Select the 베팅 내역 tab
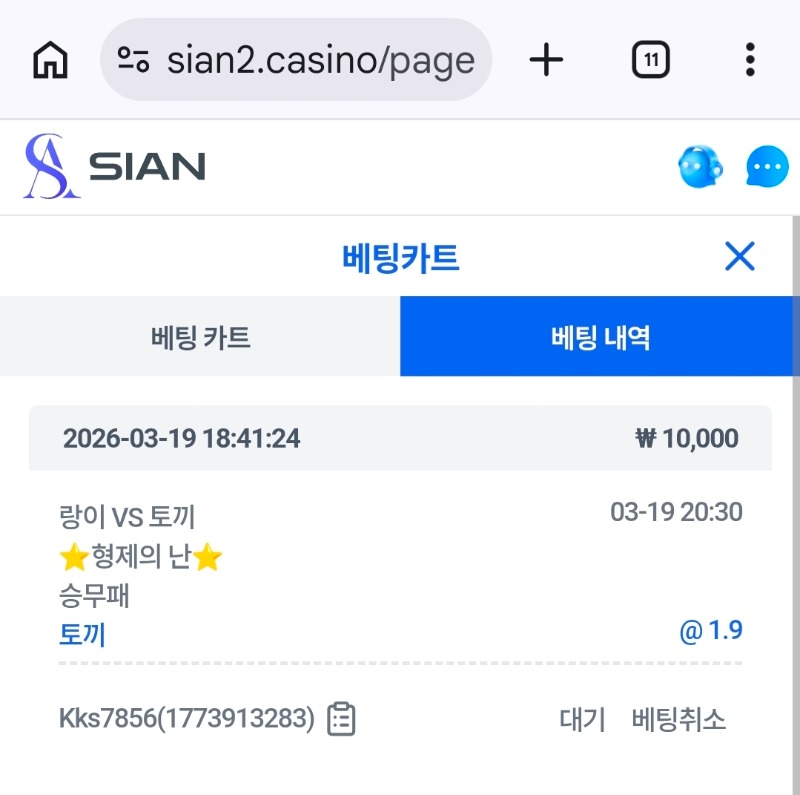 click(600, 337)
